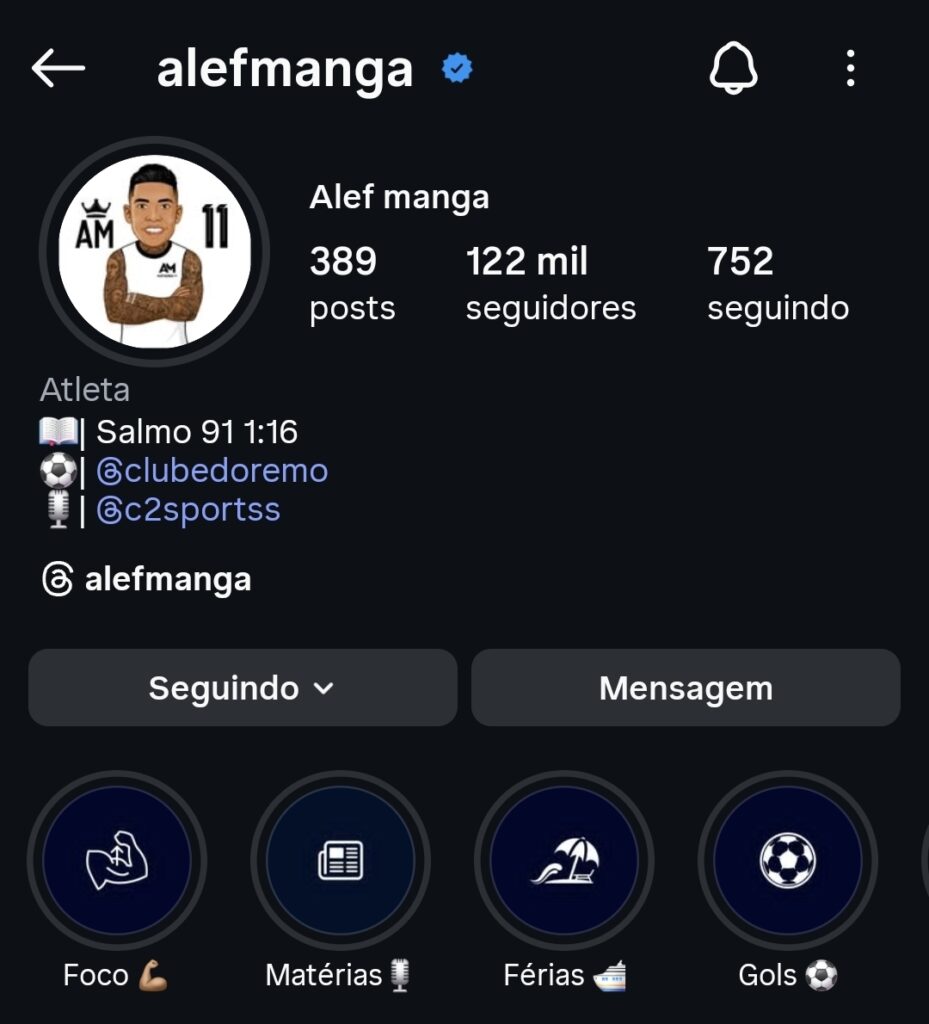The height and width of the screenshot is (1024, 929).
Task: Open the notifications bell for alefmanga
Action: 733,70
